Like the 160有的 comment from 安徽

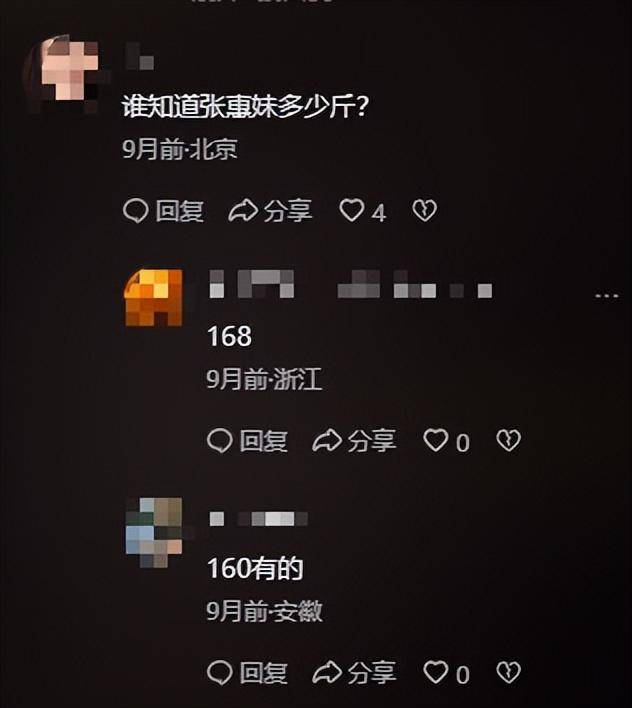[437, 673]
